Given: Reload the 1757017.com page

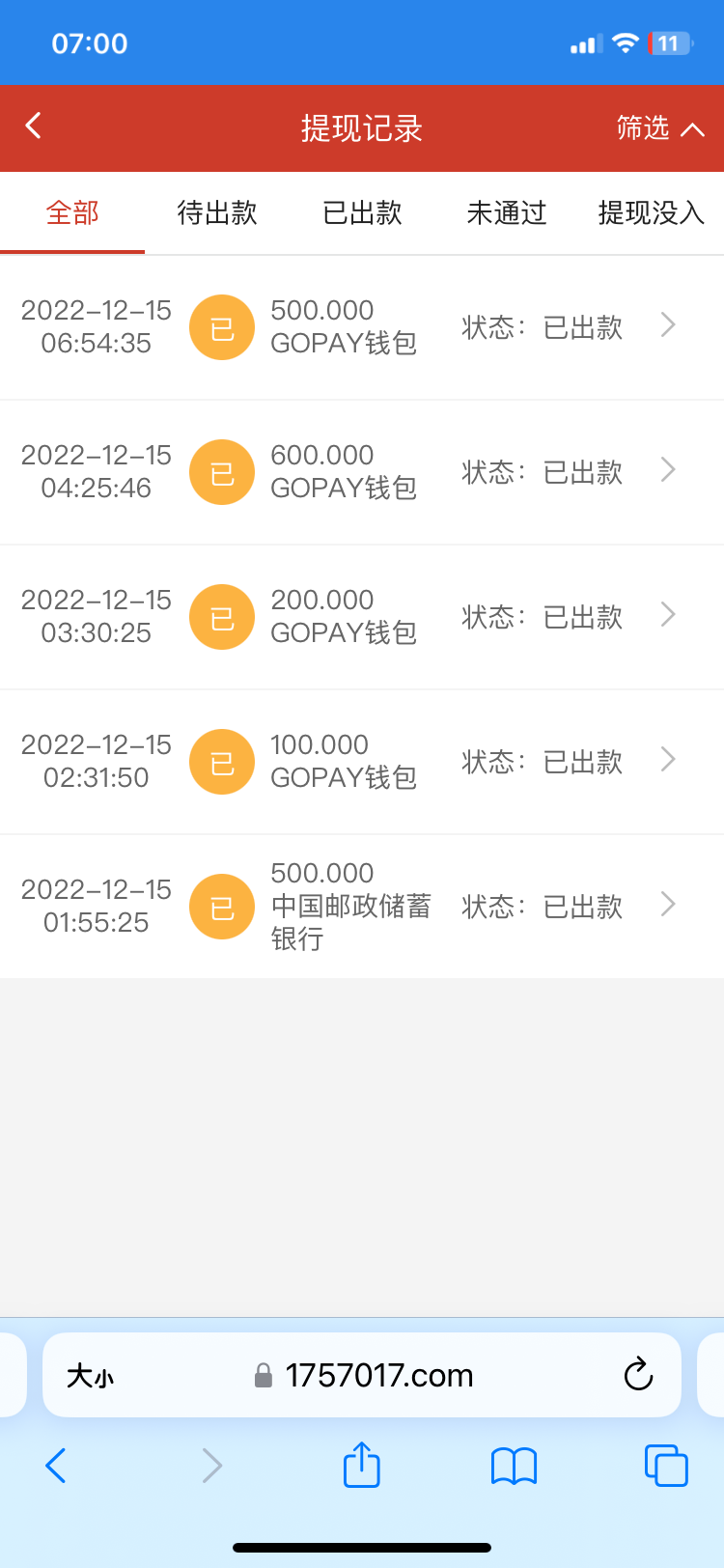Looking at the screenshot, I should [638, 1375].
